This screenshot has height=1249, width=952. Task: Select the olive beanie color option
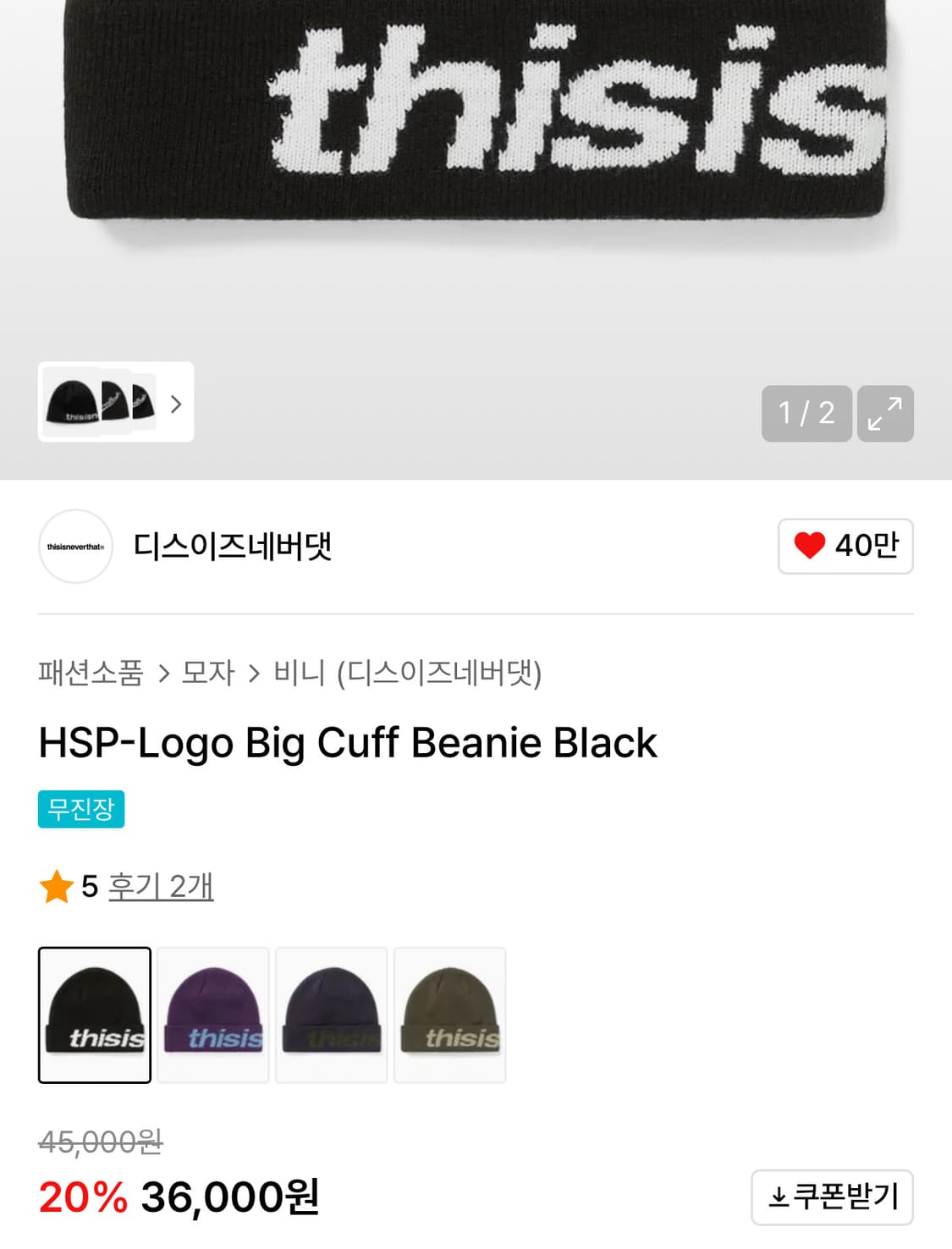449,1014
